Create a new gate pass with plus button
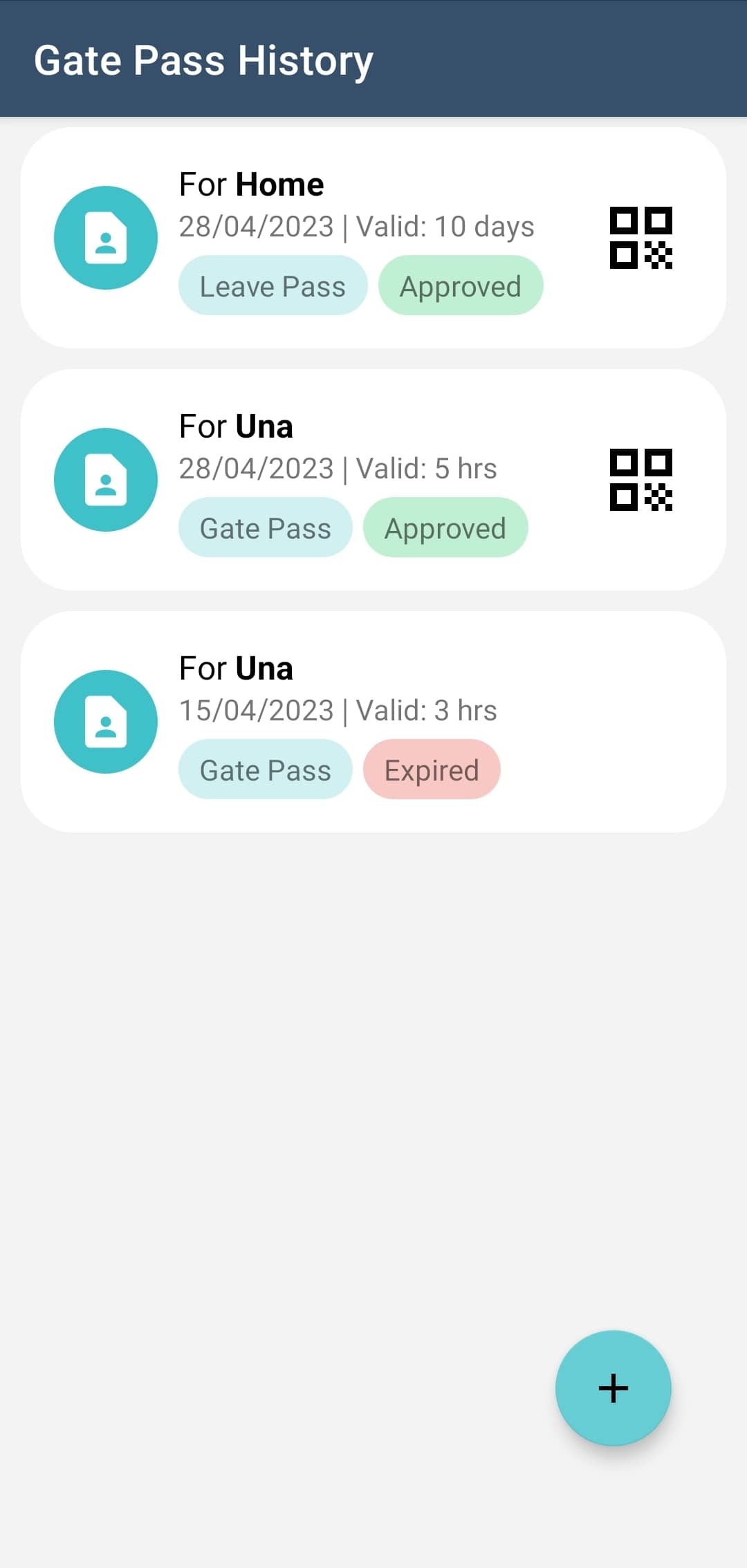This screenshot has width=747, height=1568. tap(614, 1388)
